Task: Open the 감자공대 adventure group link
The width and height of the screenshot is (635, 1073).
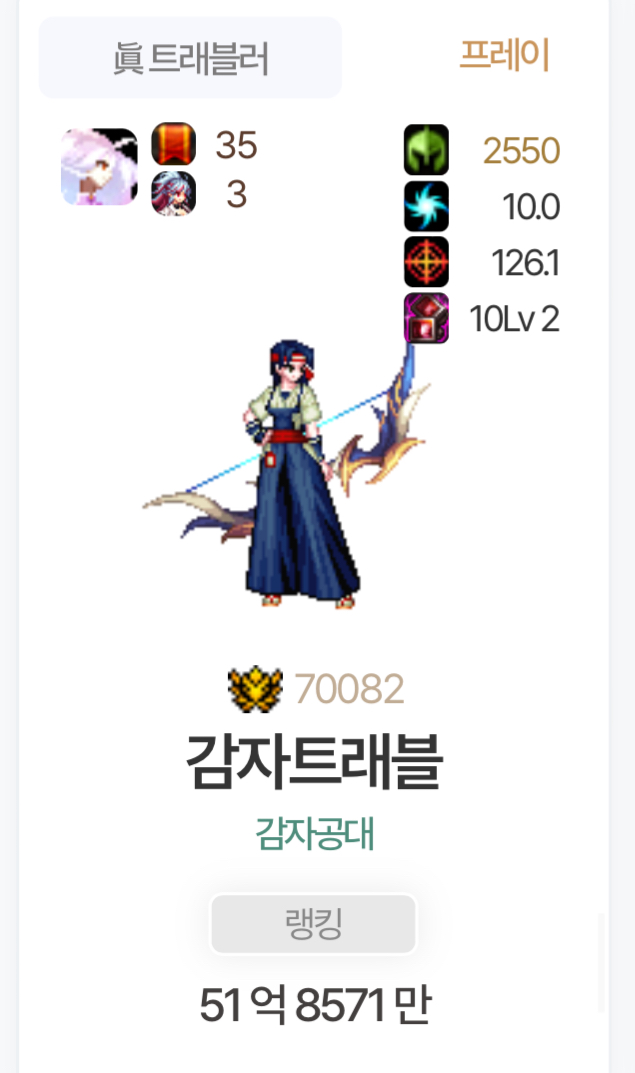Action: (x=315, y=834)
